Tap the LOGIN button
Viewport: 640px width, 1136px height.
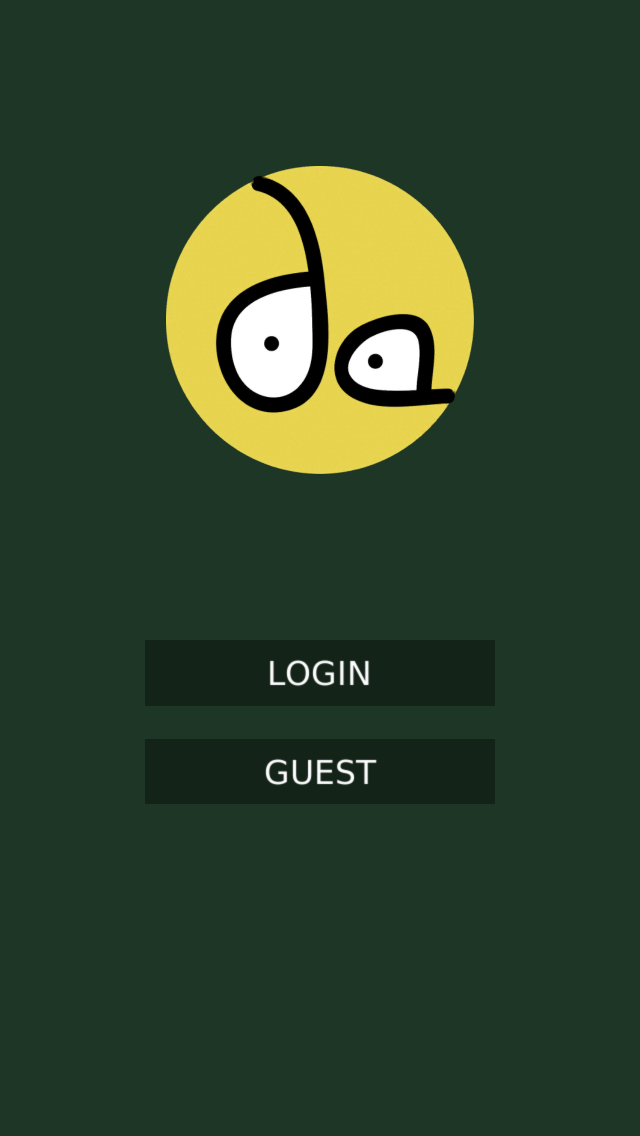point(320,672)
